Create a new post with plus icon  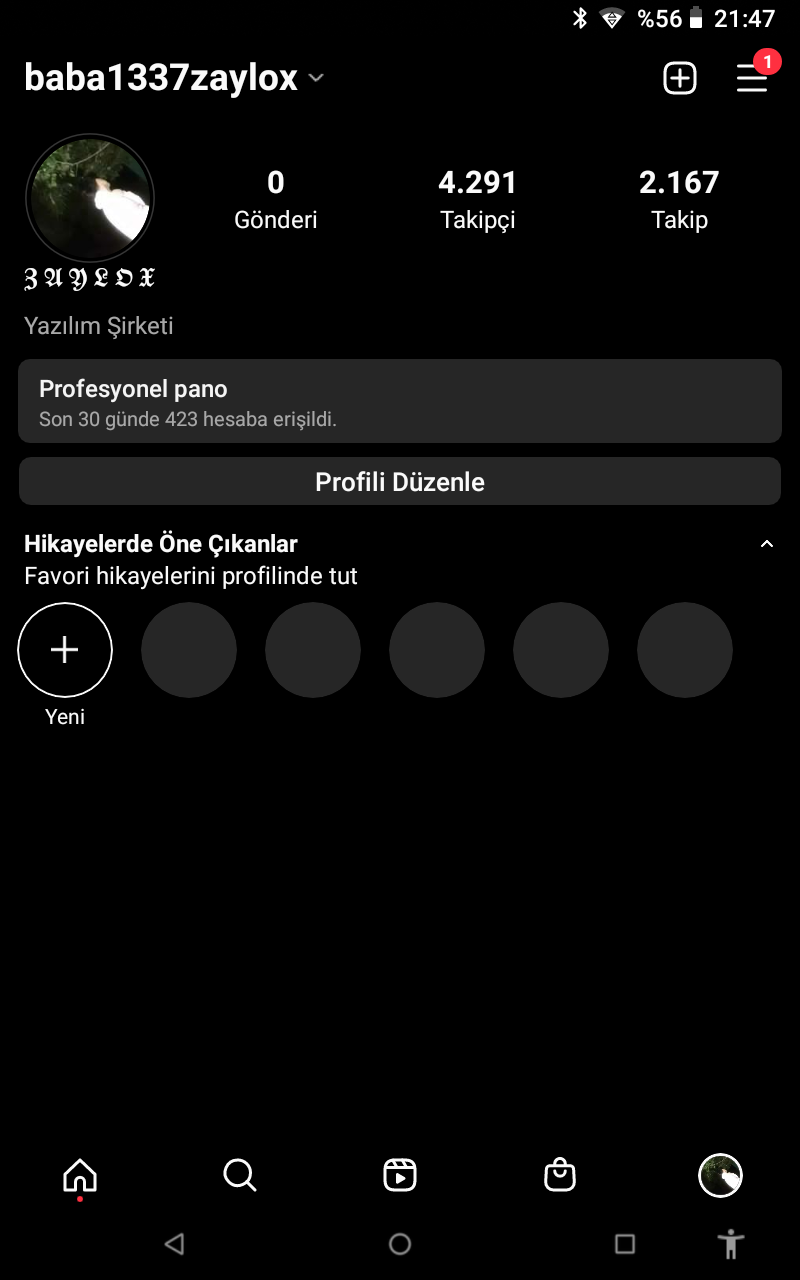680,78
